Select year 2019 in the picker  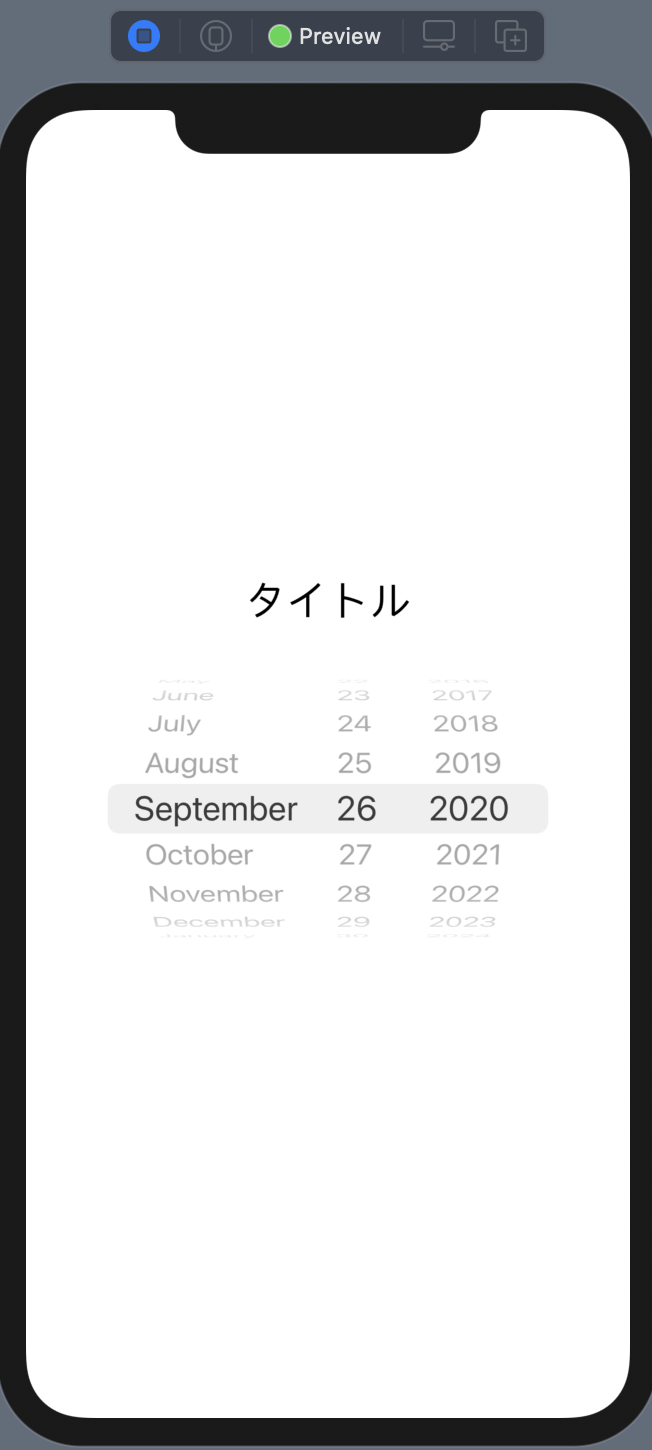tap(467, 764)
